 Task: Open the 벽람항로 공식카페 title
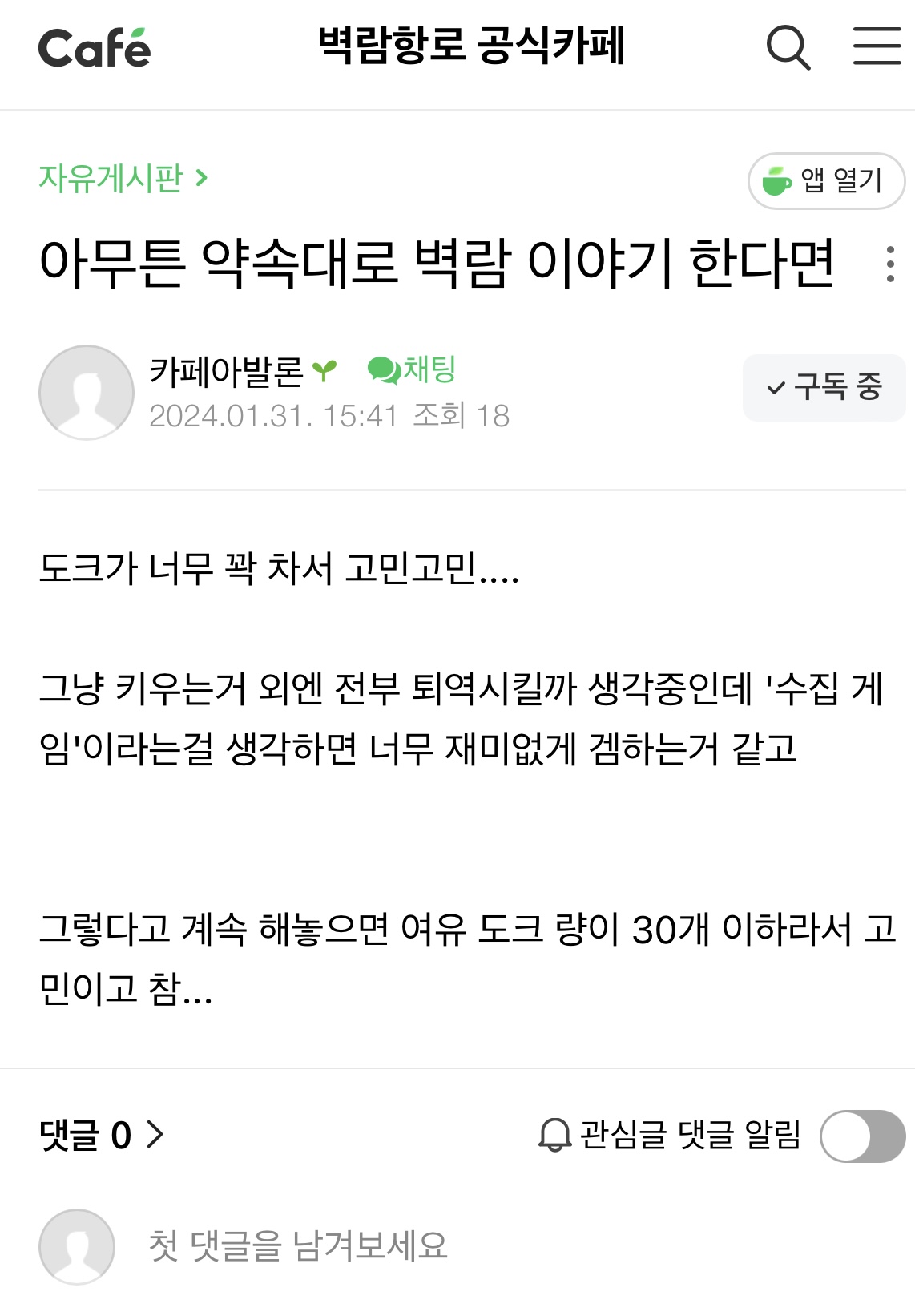(471, 46)
